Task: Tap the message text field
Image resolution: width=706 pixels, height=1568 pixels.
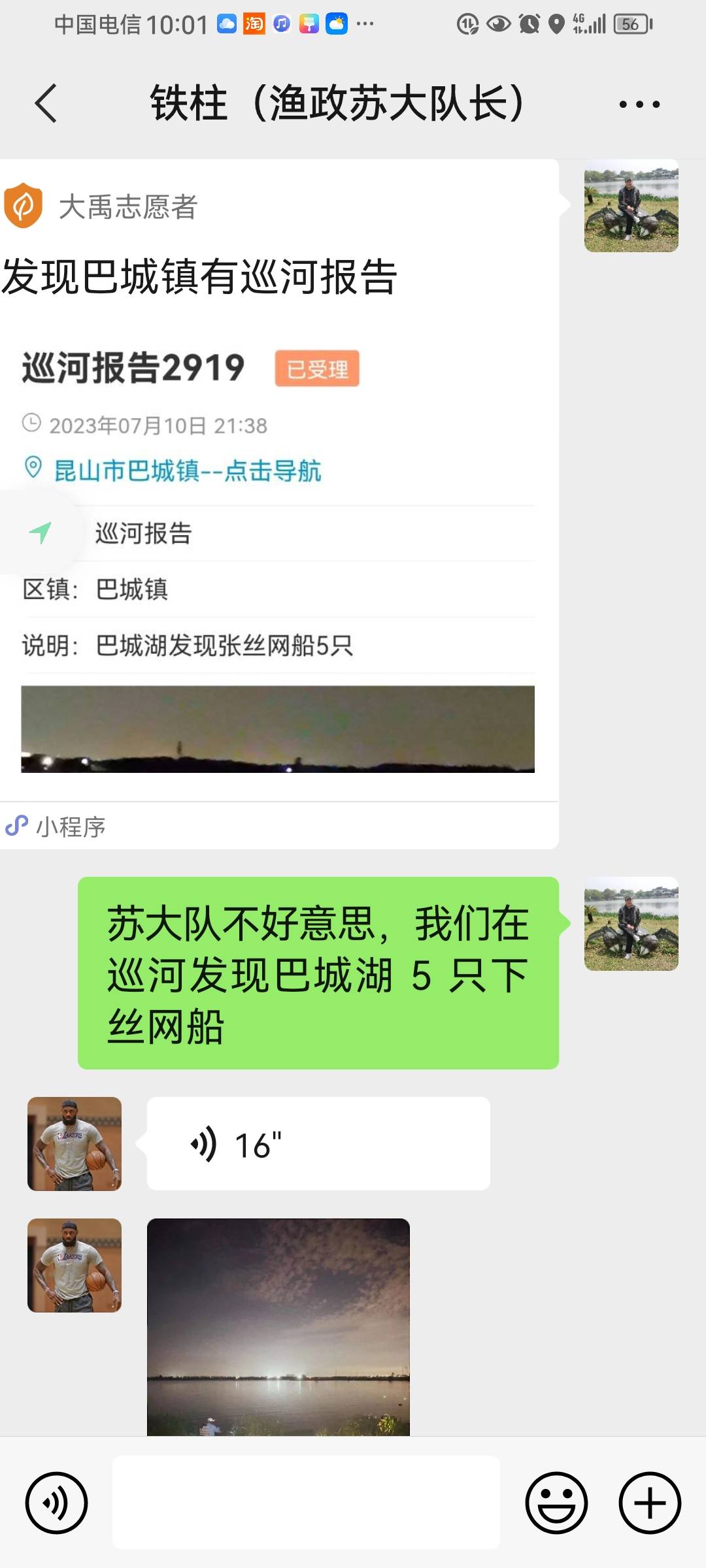Action: click(306, 1502)
